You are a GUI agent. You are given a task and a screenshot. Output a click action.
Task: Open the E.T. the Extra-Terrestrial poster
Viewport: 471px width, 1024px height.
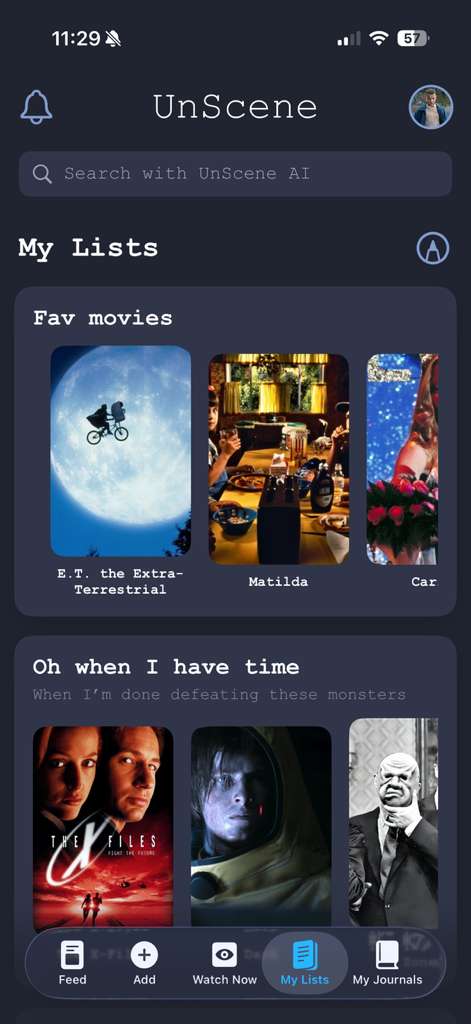pos(121,451)
